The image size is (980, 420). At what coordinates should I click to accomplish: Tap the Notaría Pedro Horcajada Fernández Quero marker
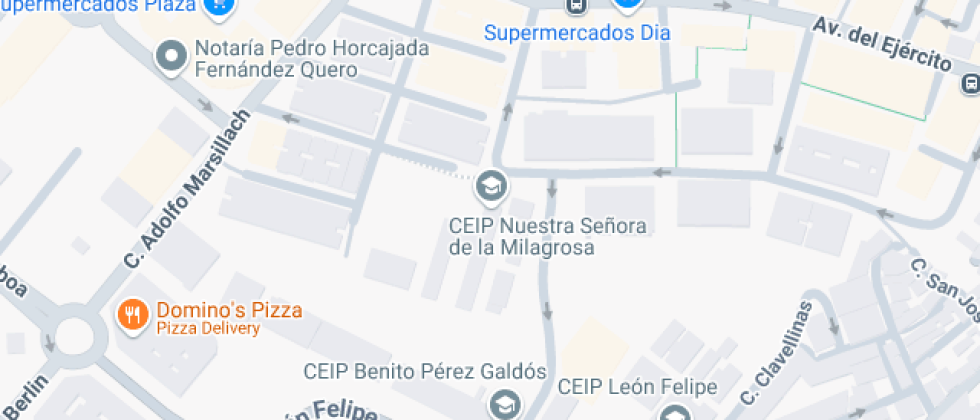click(x=171, y=57)
